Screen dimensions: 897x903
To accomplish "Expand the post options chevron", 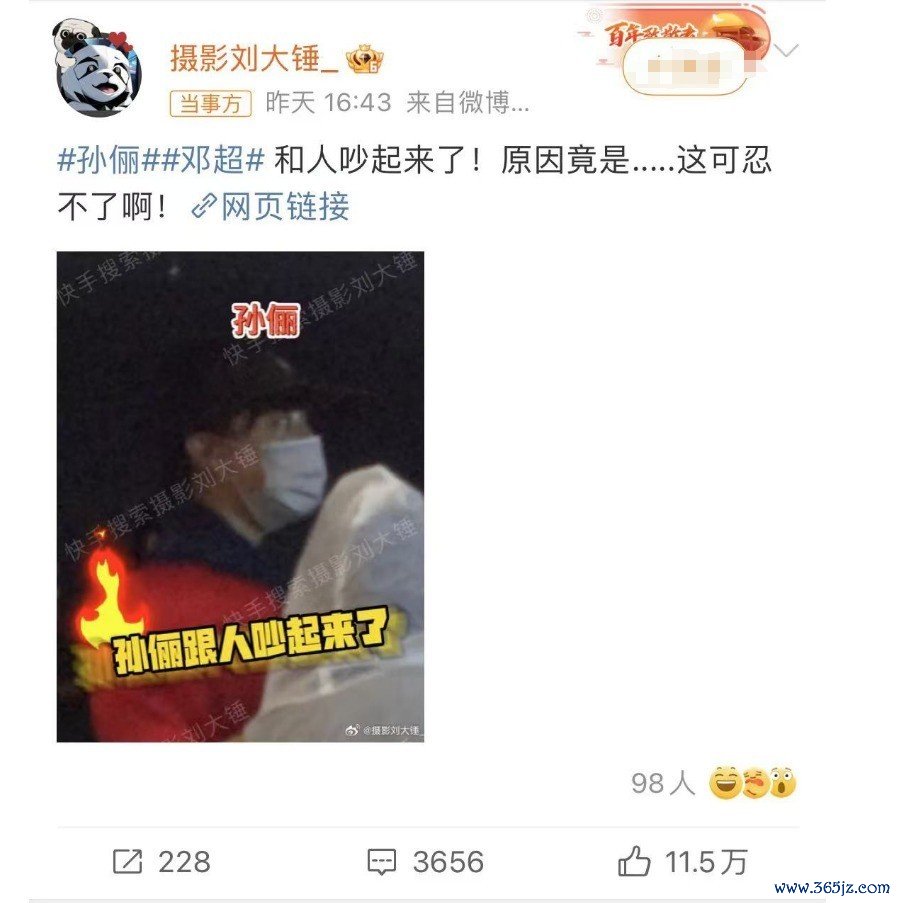I will coord(788,51).
